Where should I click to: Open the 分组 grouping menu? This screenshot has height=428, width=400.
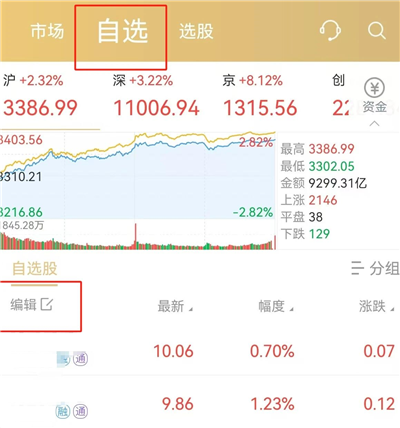tap(375, 268)
